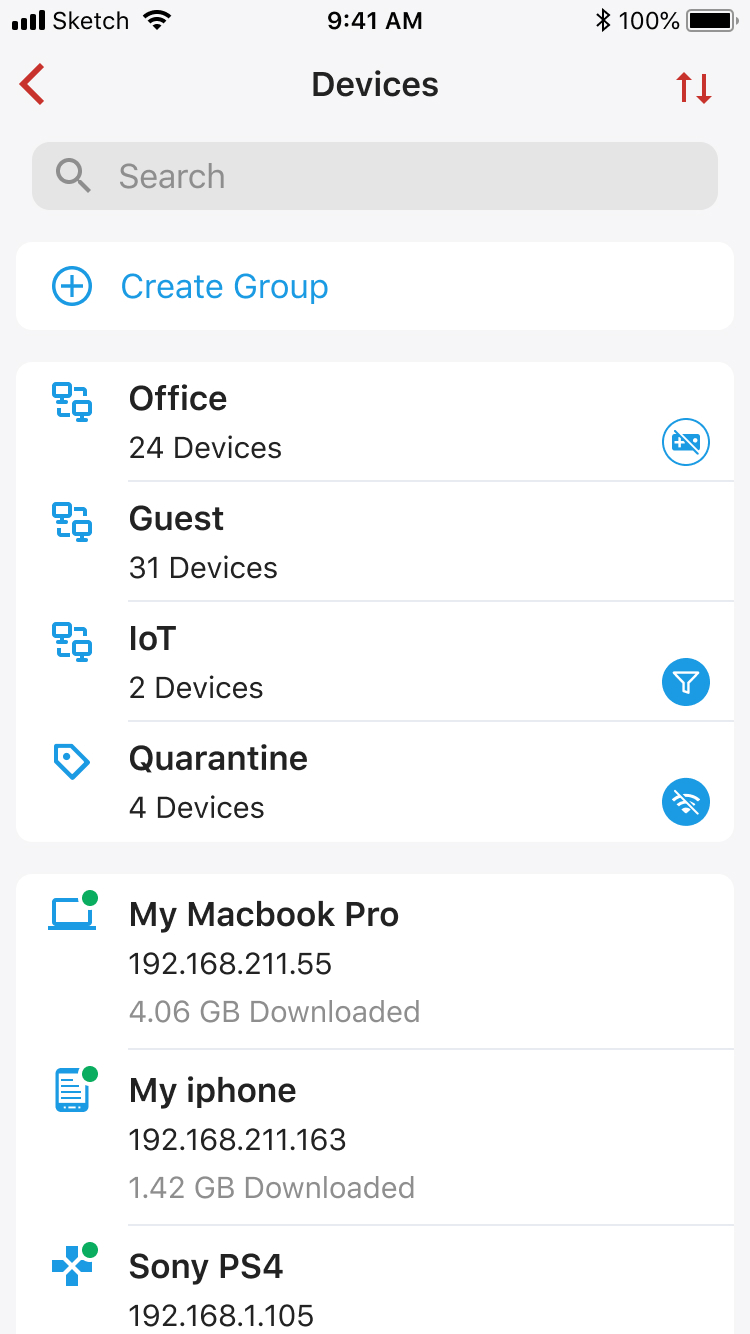View My Macbook Pro device details
Viewport: 750px width, 1334px height.
(x=375, y=962)
